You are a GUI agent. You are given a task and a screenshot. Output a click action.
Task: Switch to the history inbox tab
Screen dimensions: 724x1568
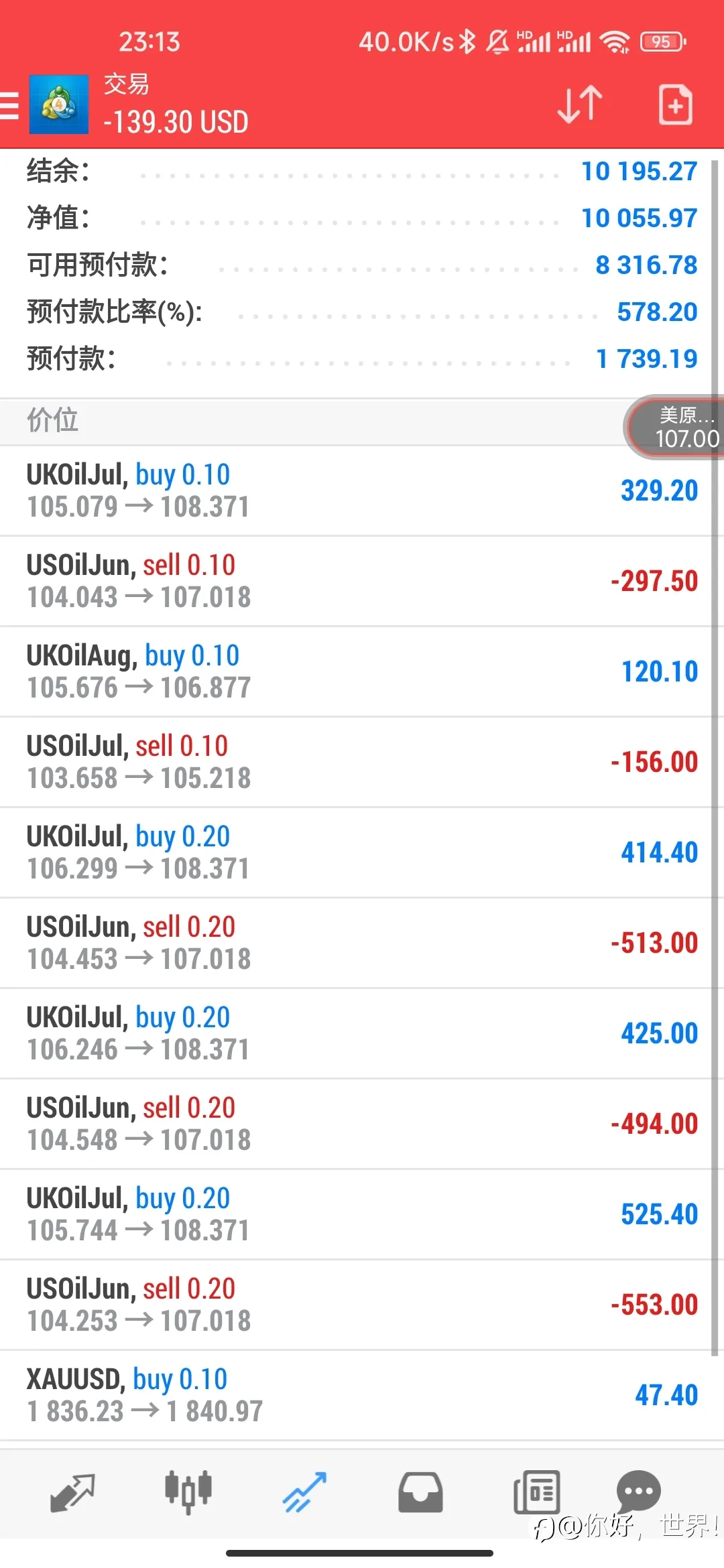[420, 1492]
